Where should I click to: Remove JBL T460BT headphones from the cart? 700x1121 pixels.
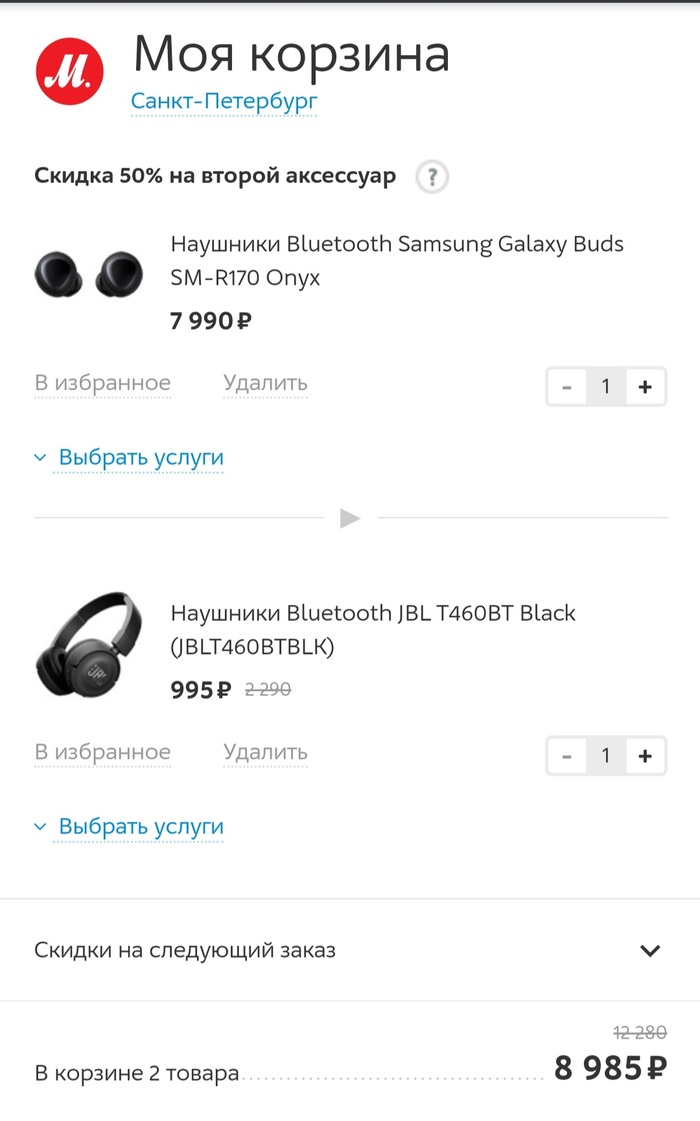(x=265, y=752)
